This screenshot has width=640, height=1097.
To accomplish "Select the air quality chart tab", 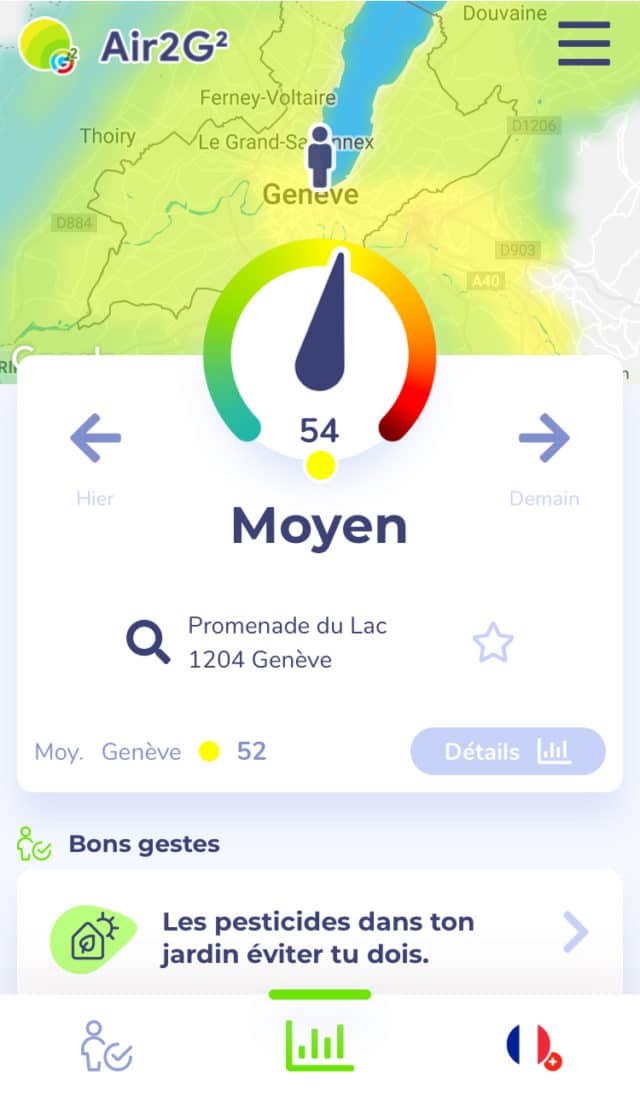I will [320, 1045].
